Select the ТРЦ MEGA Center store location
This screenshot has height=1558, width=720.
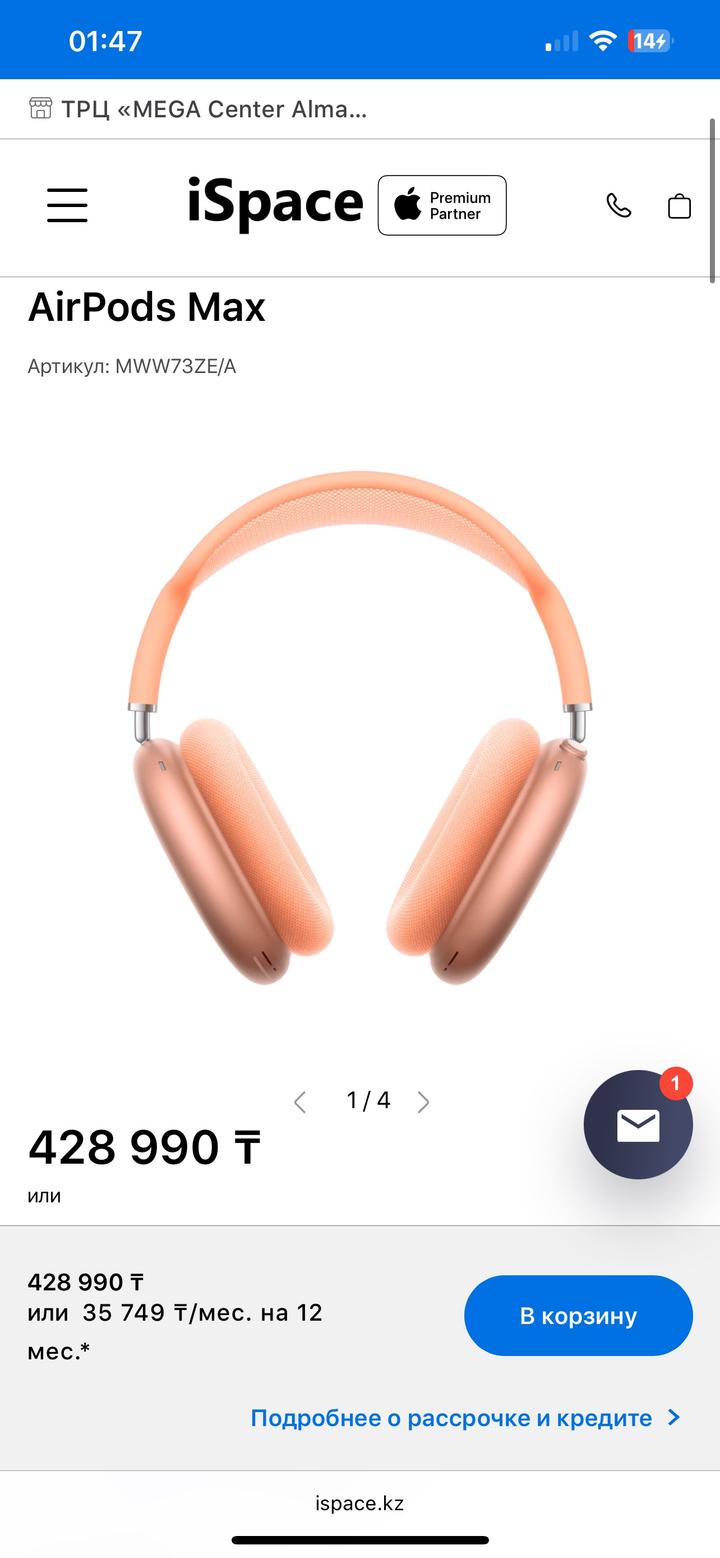(x=200, y=109)
